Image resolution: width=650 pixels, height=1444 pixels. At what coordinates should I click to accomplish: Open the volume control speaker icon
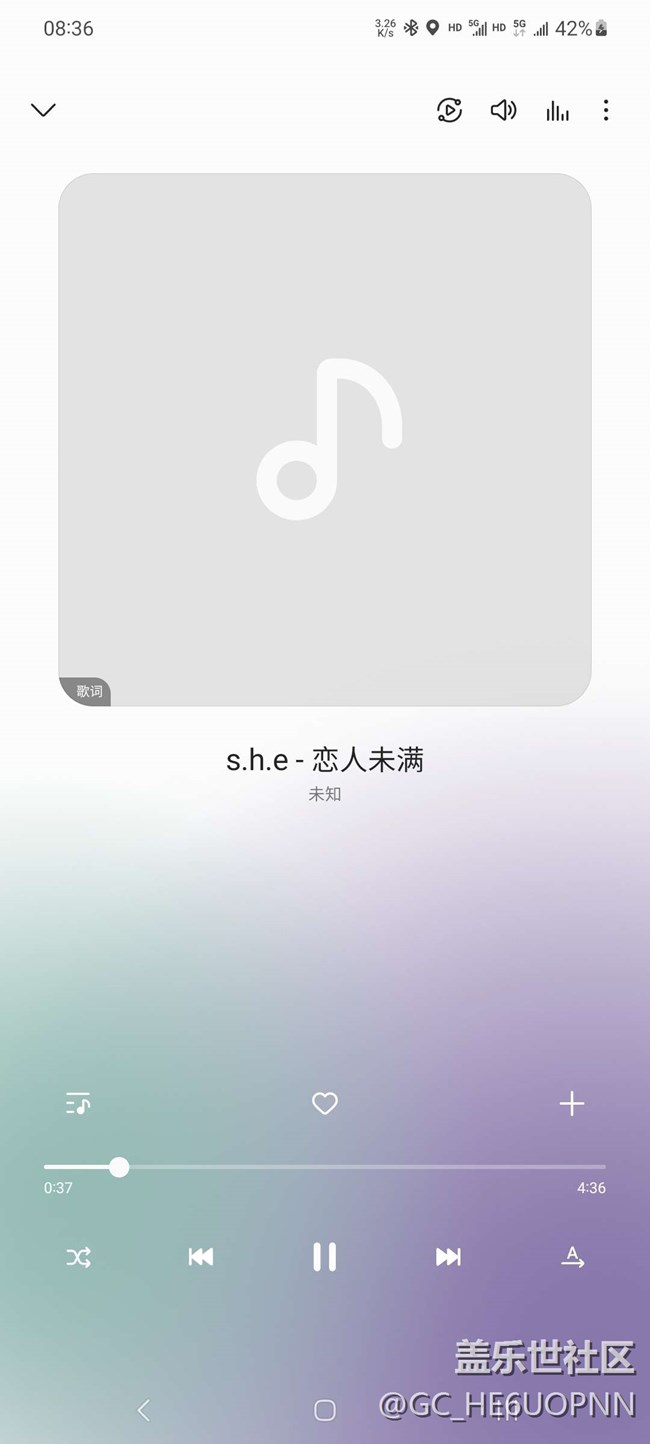click(503, 110)
